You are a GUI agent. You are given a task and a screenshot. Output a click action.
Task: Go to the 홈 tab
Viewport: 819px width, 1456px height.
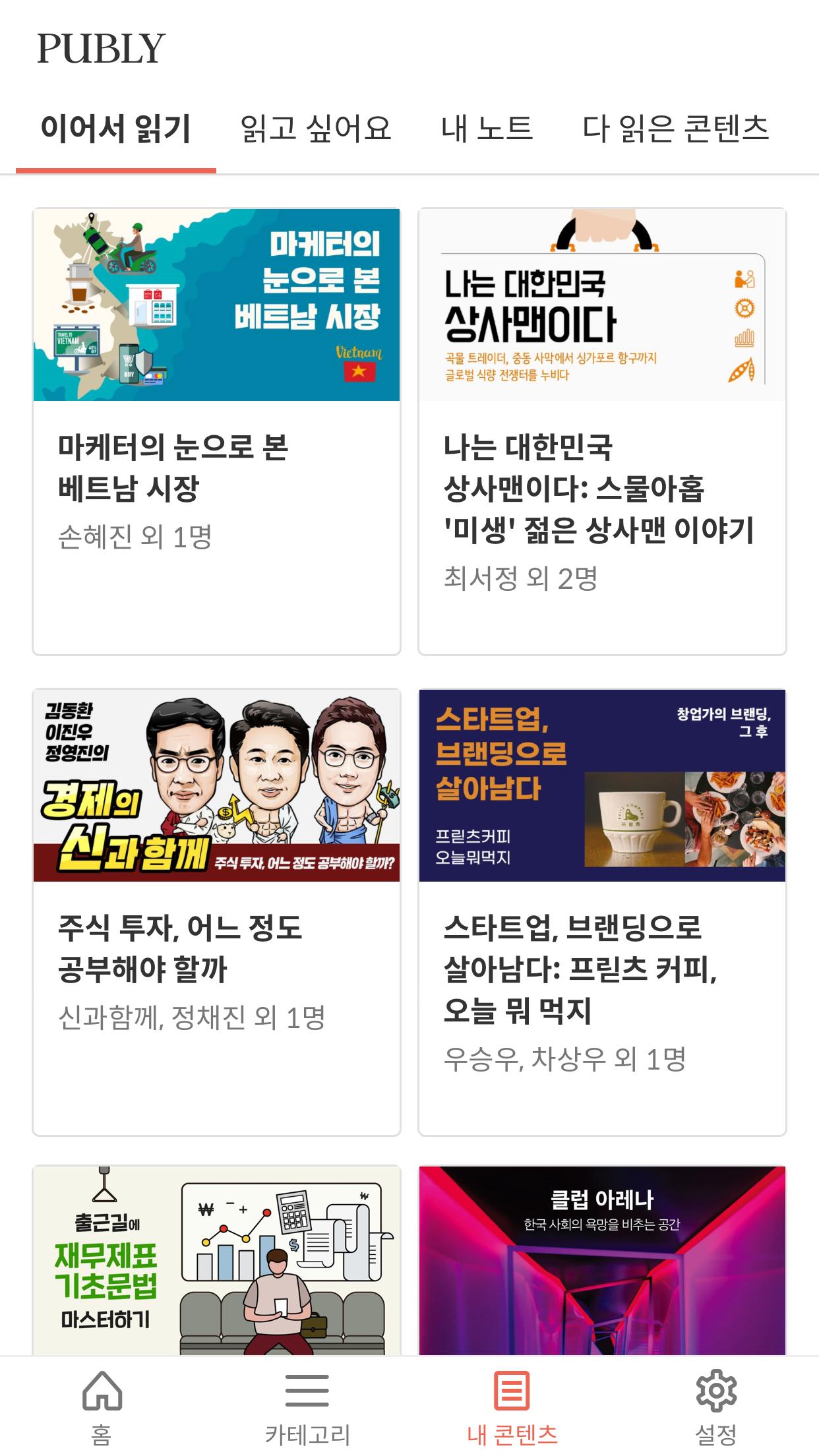[x=102, y=1406]
